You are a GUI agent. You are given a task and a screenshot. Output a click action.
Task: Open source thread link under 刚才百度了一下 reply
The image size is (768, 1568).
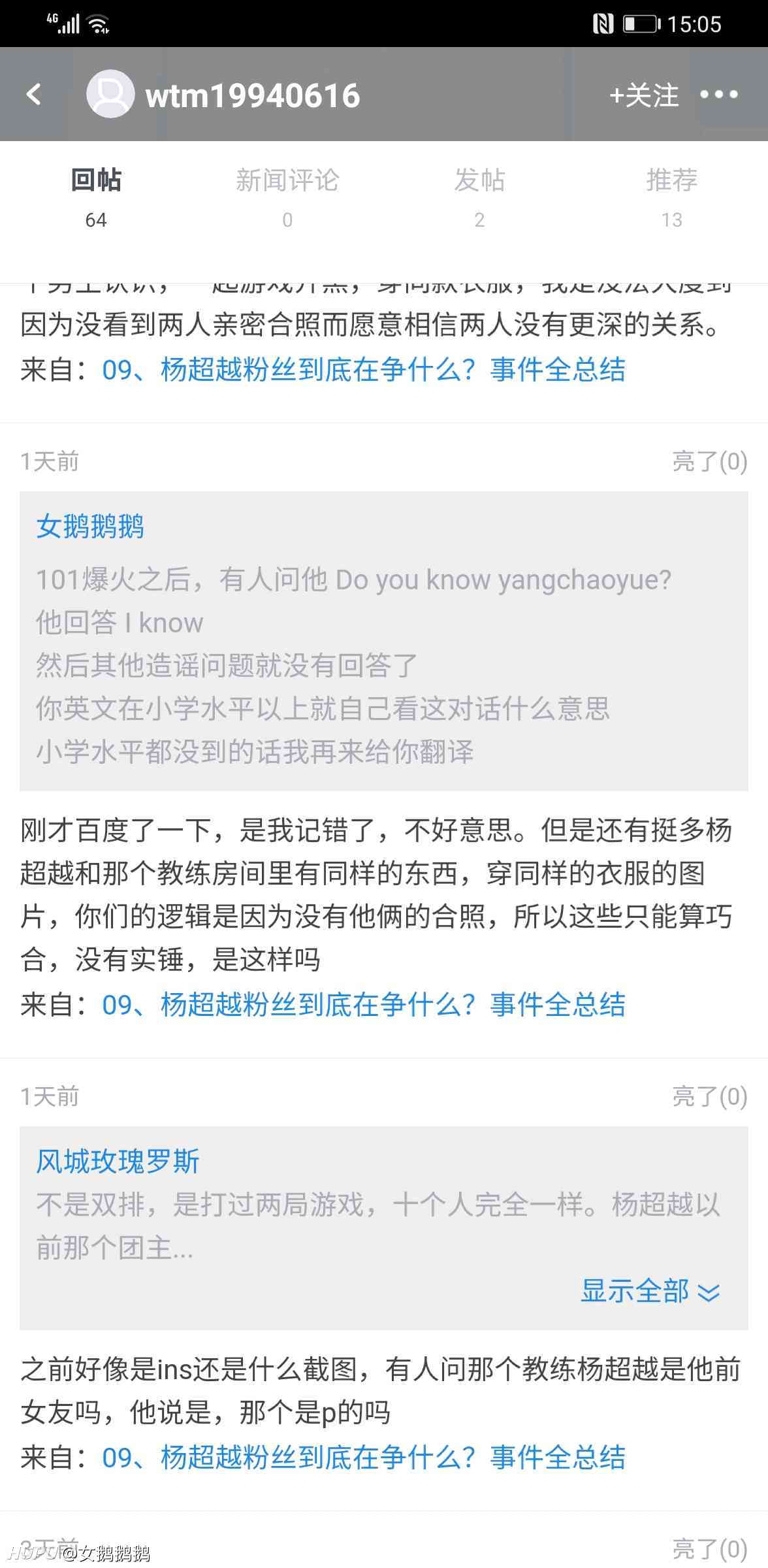[x=364, y=1004]
